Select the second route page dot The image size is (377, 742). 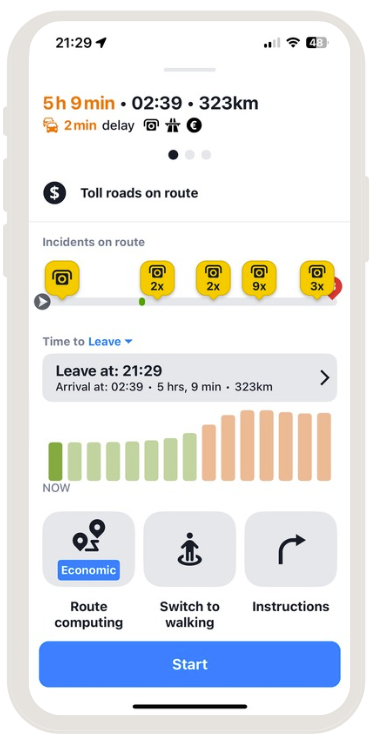[x=190, y=155]
